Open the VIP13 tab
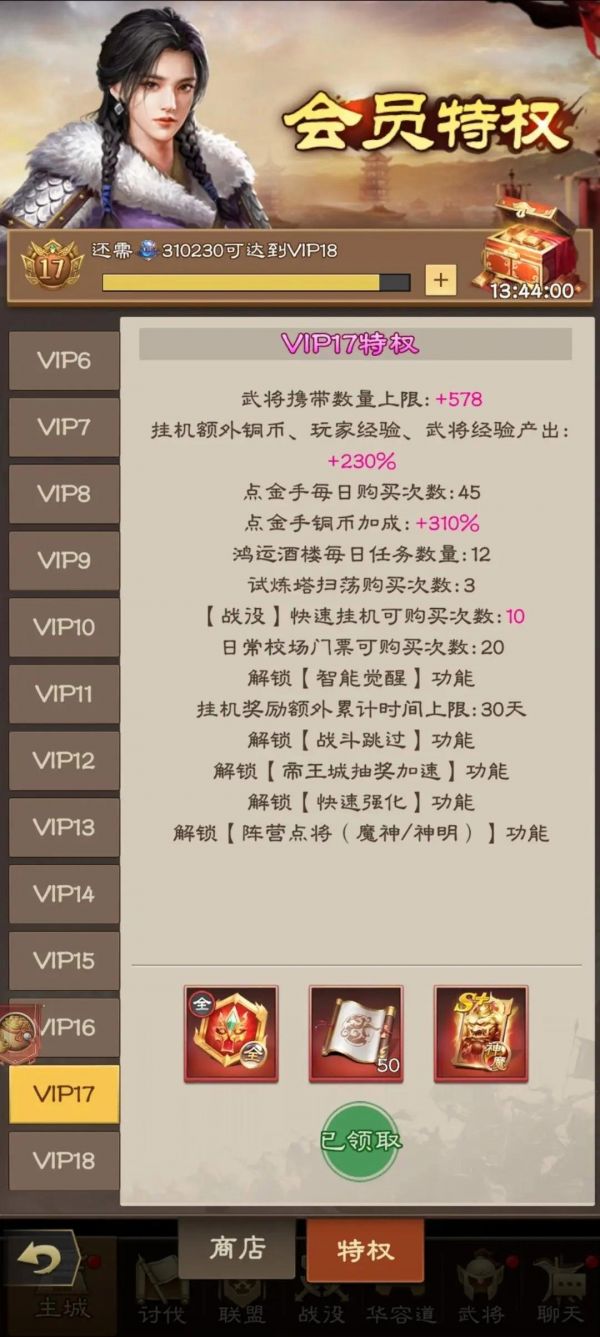 pyautogui.click(x=64, y=828)
